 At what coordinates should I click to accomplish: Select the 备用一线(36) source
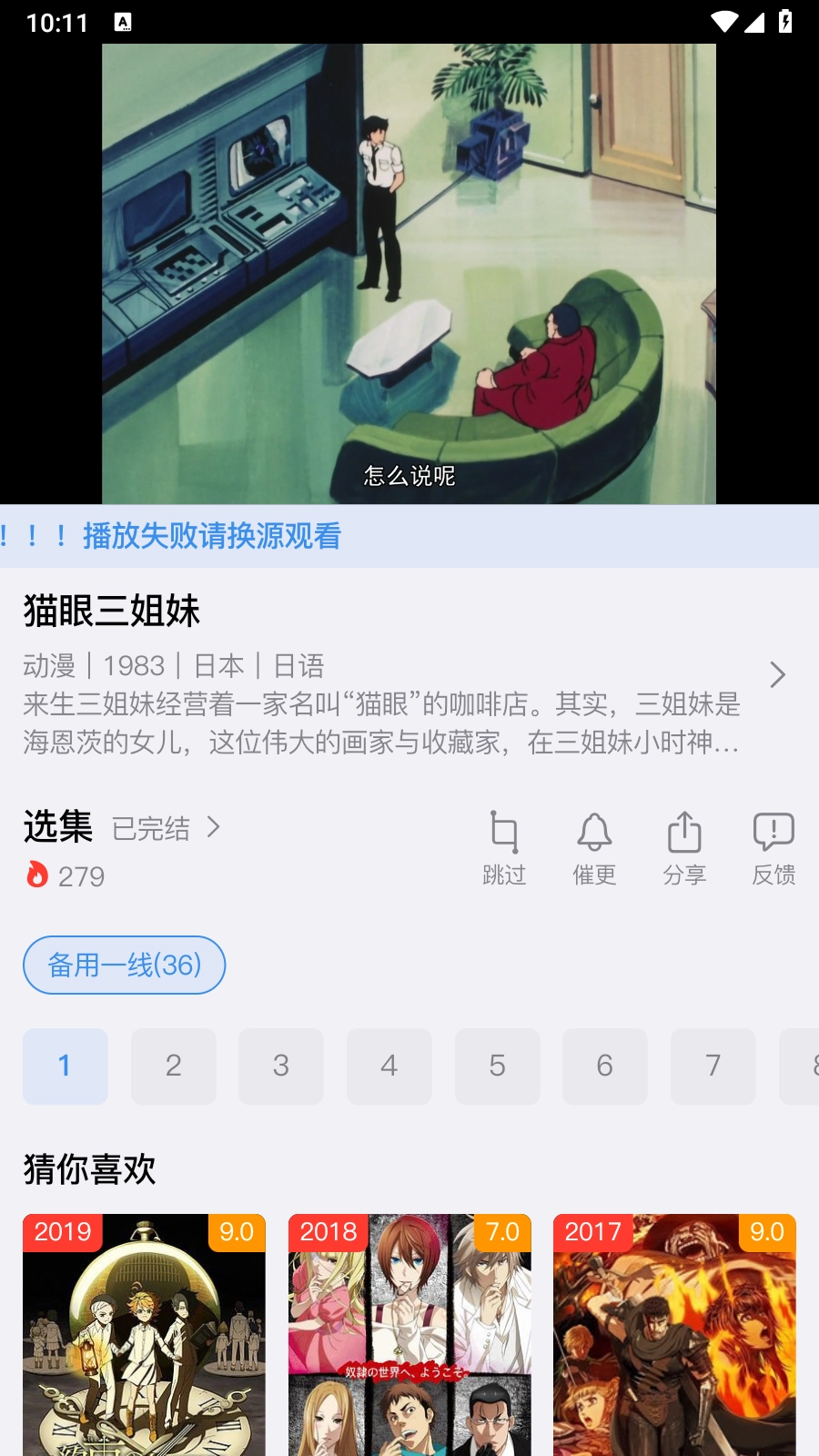[124, 965]
